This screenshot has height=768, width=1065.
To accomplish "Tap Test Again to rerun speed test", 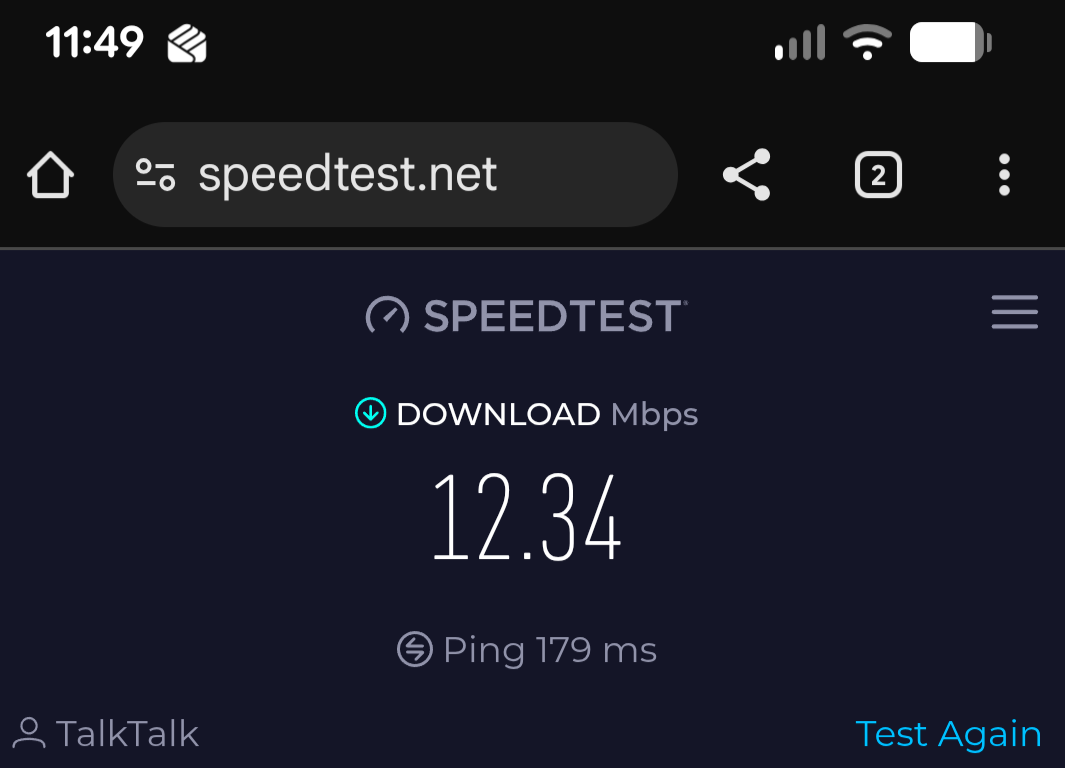I will (x=948, y=734).
